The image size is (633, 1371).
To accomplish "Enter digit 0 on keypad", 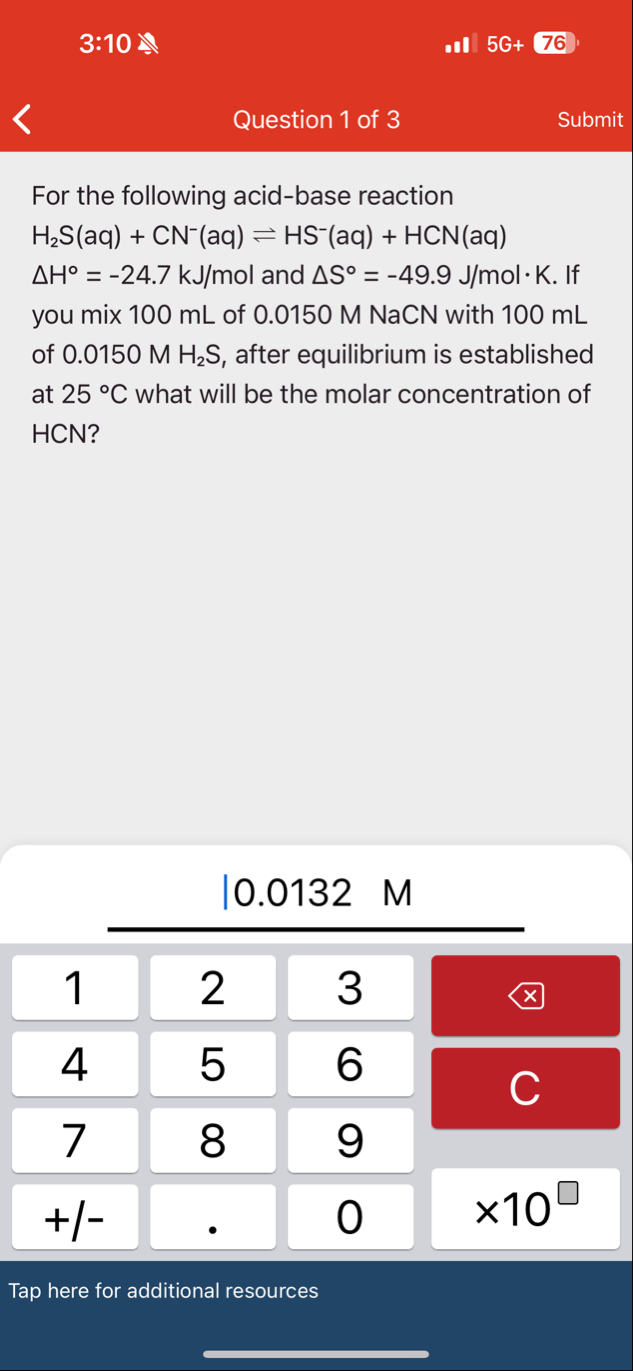I will coord(350,1217).
